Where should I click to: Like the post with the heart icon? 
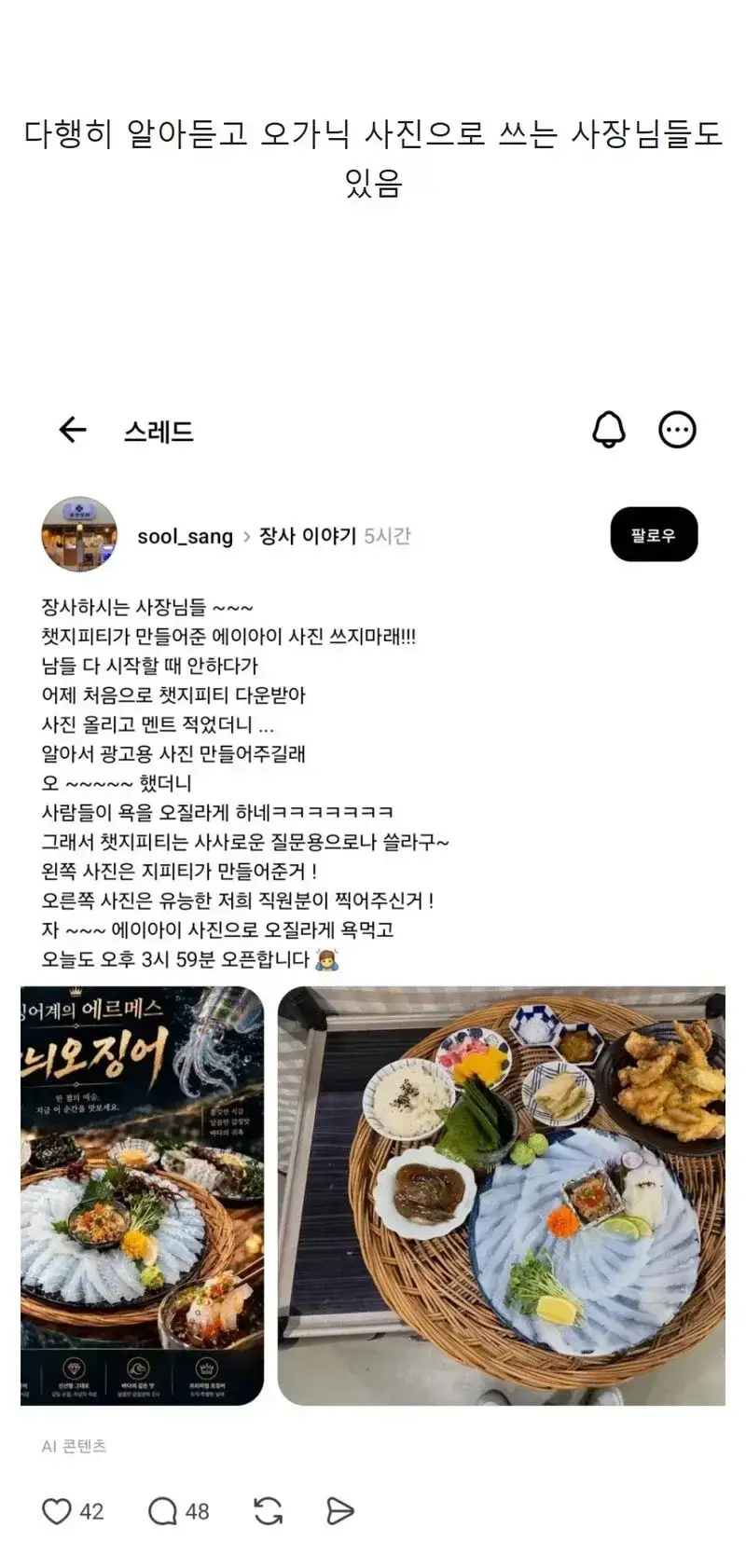point(57,1511)
